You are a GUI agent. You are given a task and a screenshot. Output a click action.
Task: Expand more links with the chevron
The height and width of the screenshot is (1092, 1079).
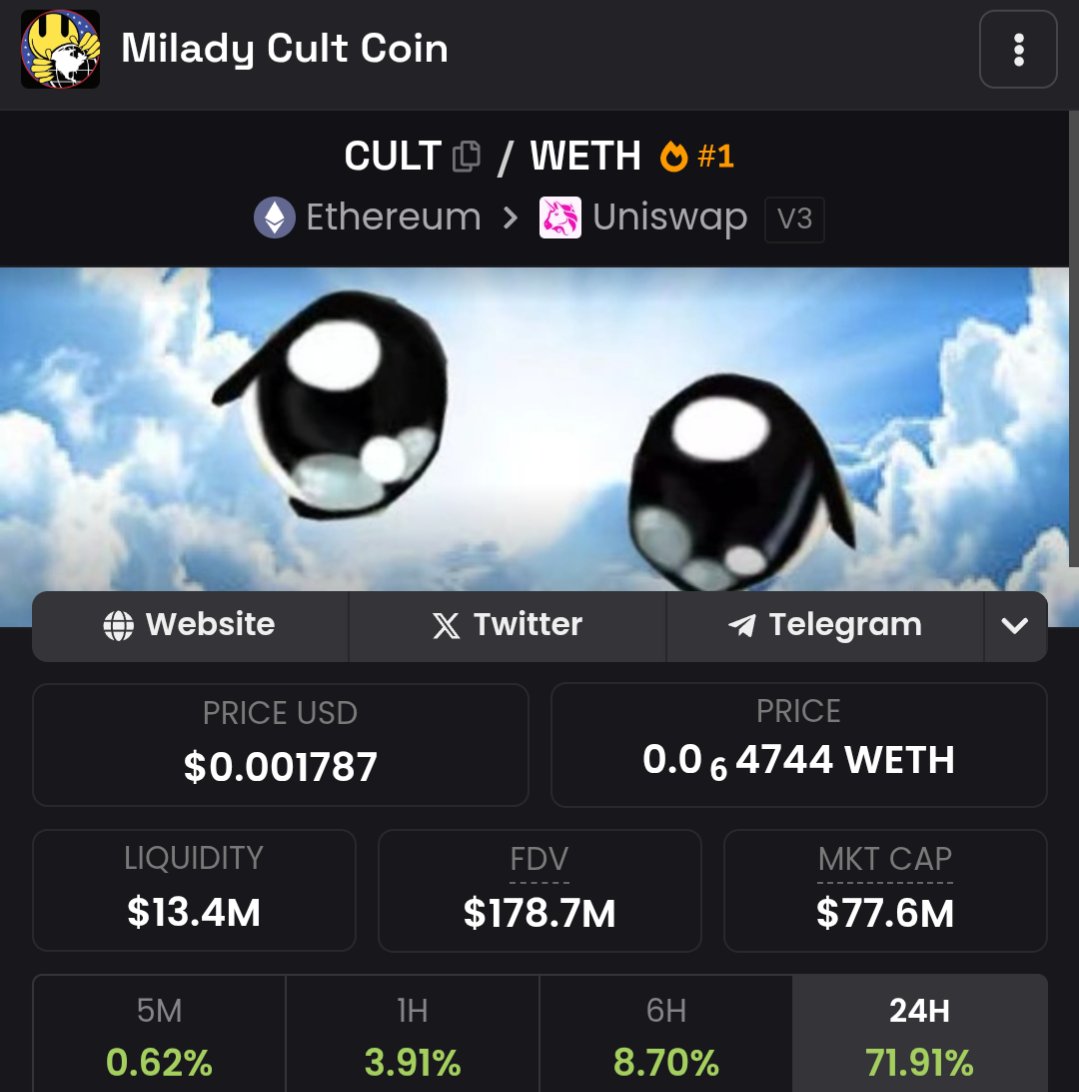point(1015,626)
